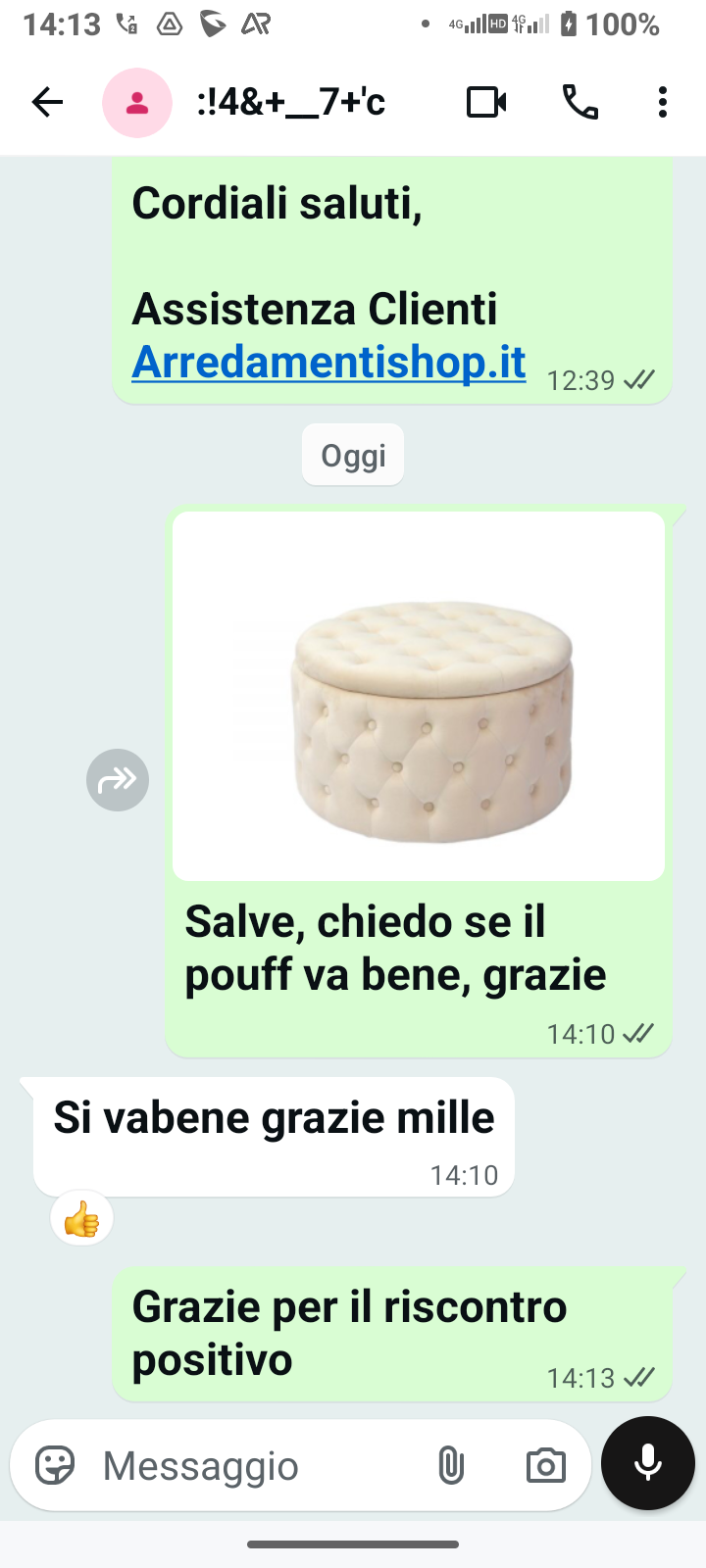Tap the thumbs up reaction

82,1221
